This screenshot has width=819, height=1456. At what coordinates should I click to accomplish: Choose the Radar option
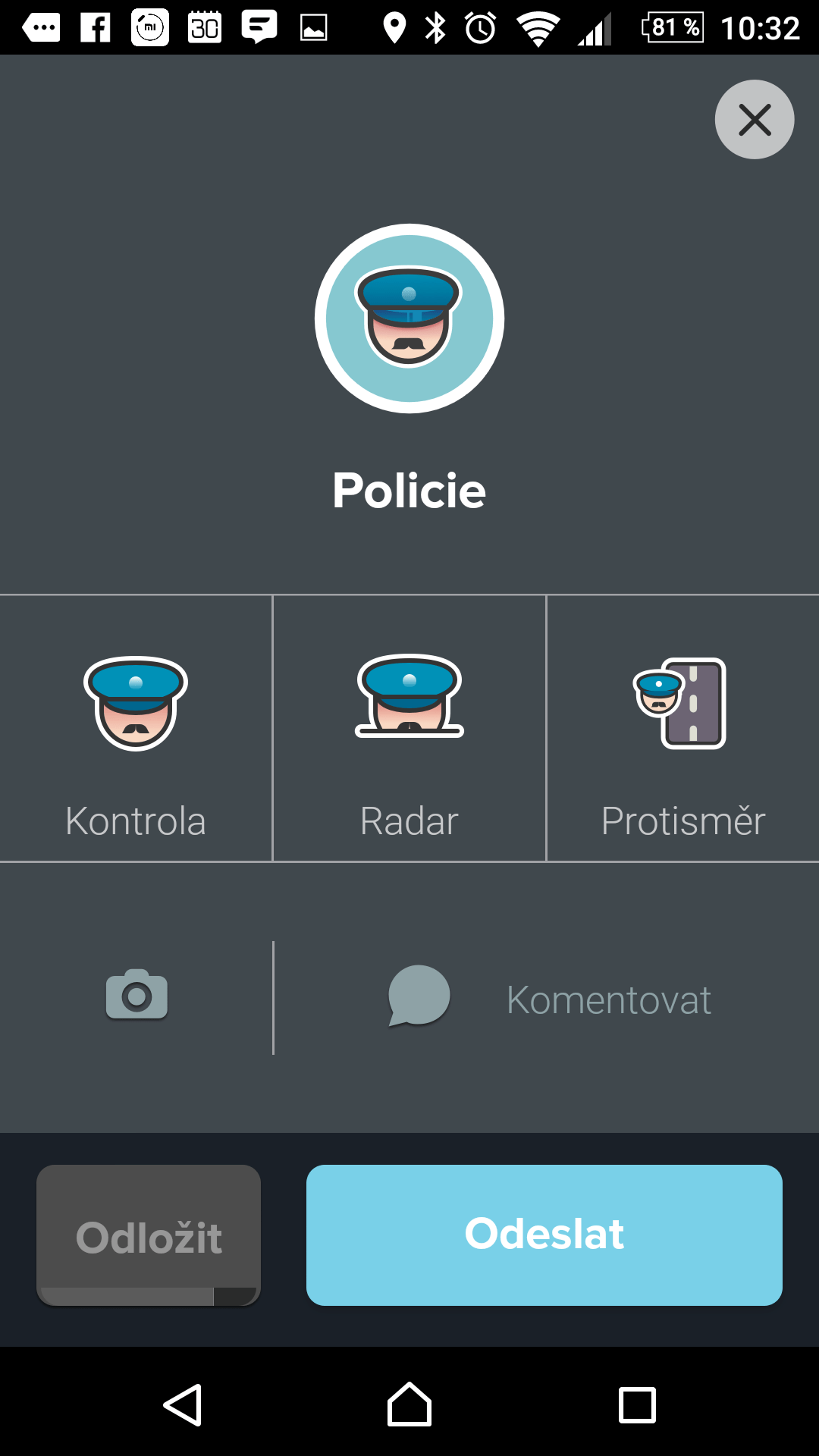click(x=409, y=728)
